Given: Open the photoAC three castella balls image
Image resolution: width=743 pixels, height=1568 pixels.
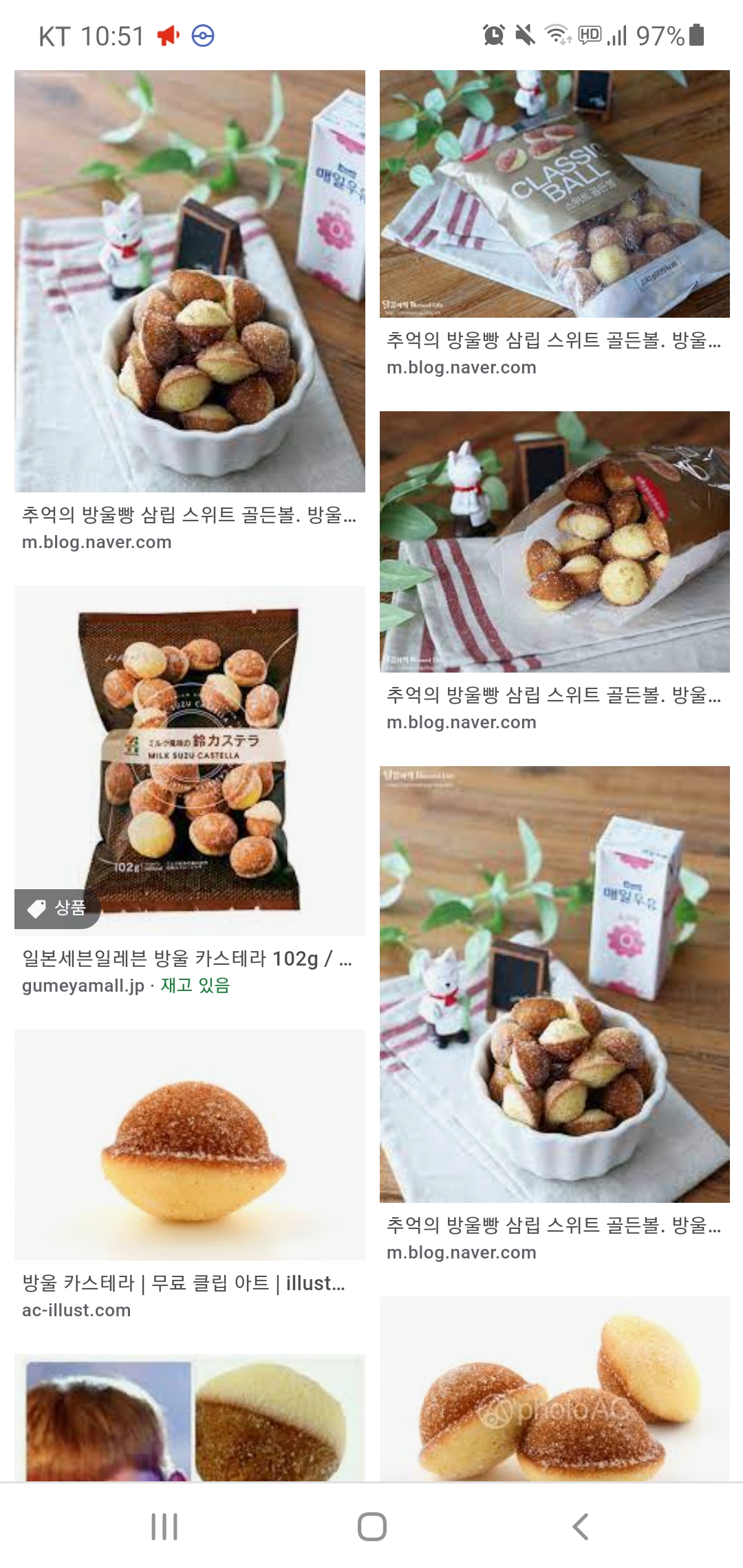Looking at the screenshot, I should (554, 1388).
